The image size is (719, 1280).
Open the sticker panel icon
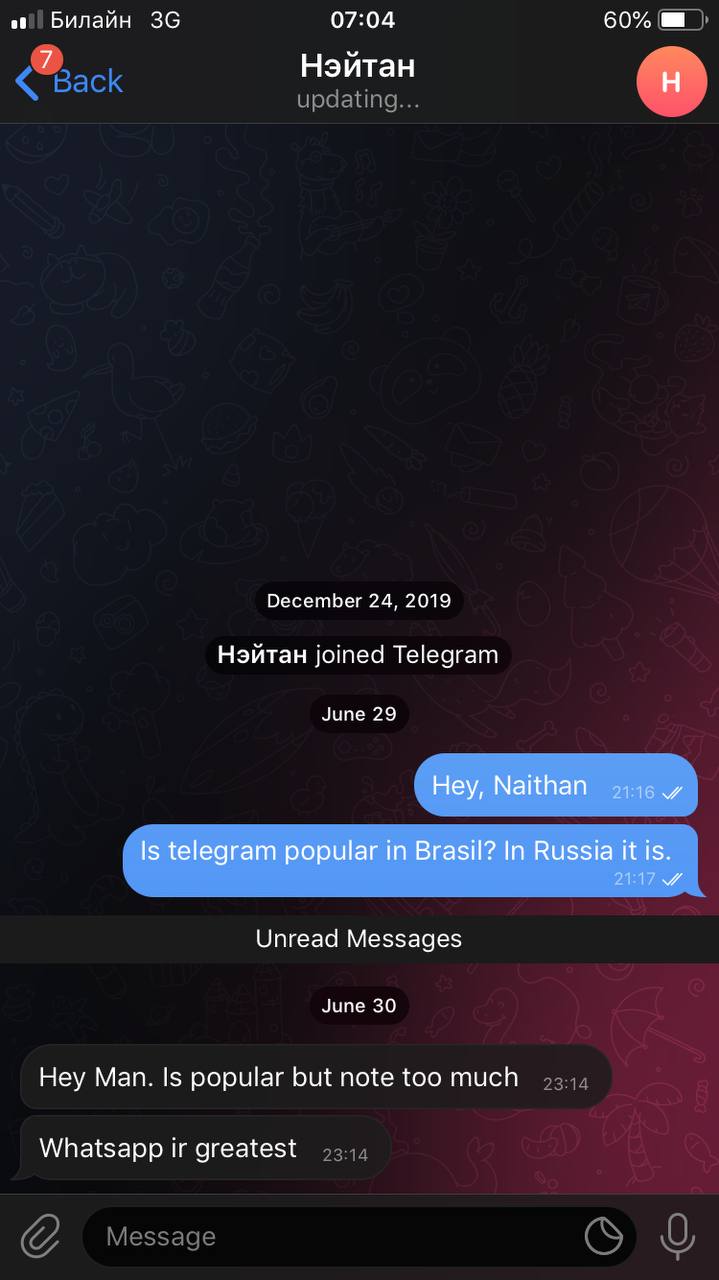(604, 1237)
